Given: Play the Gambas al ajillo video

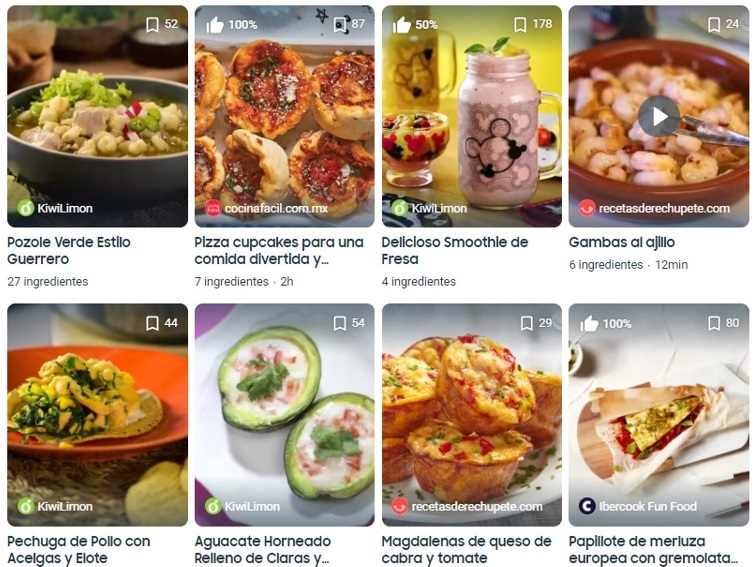Looking at the screenshot, I should pos(658,117).
